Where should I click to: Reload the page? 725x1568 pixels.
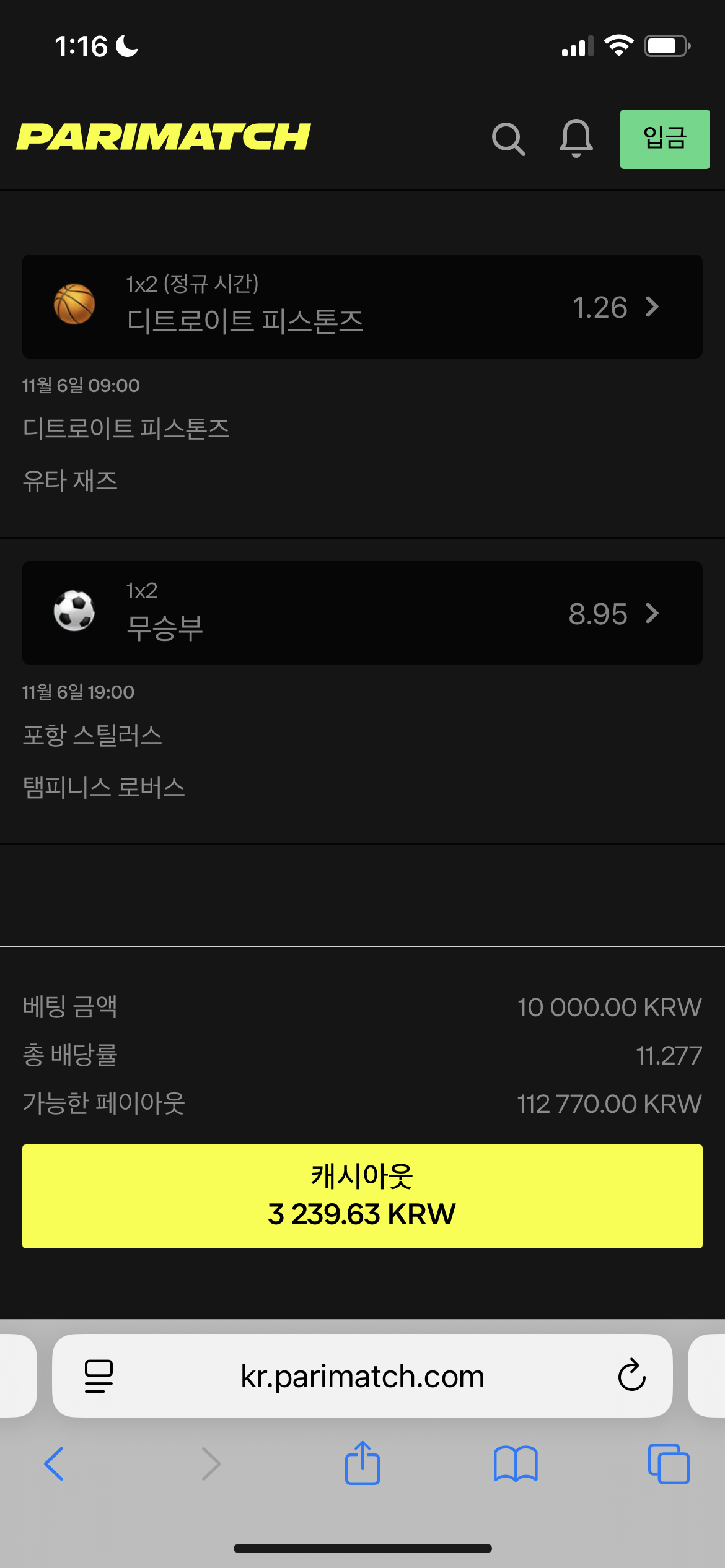pos(631,1376)
